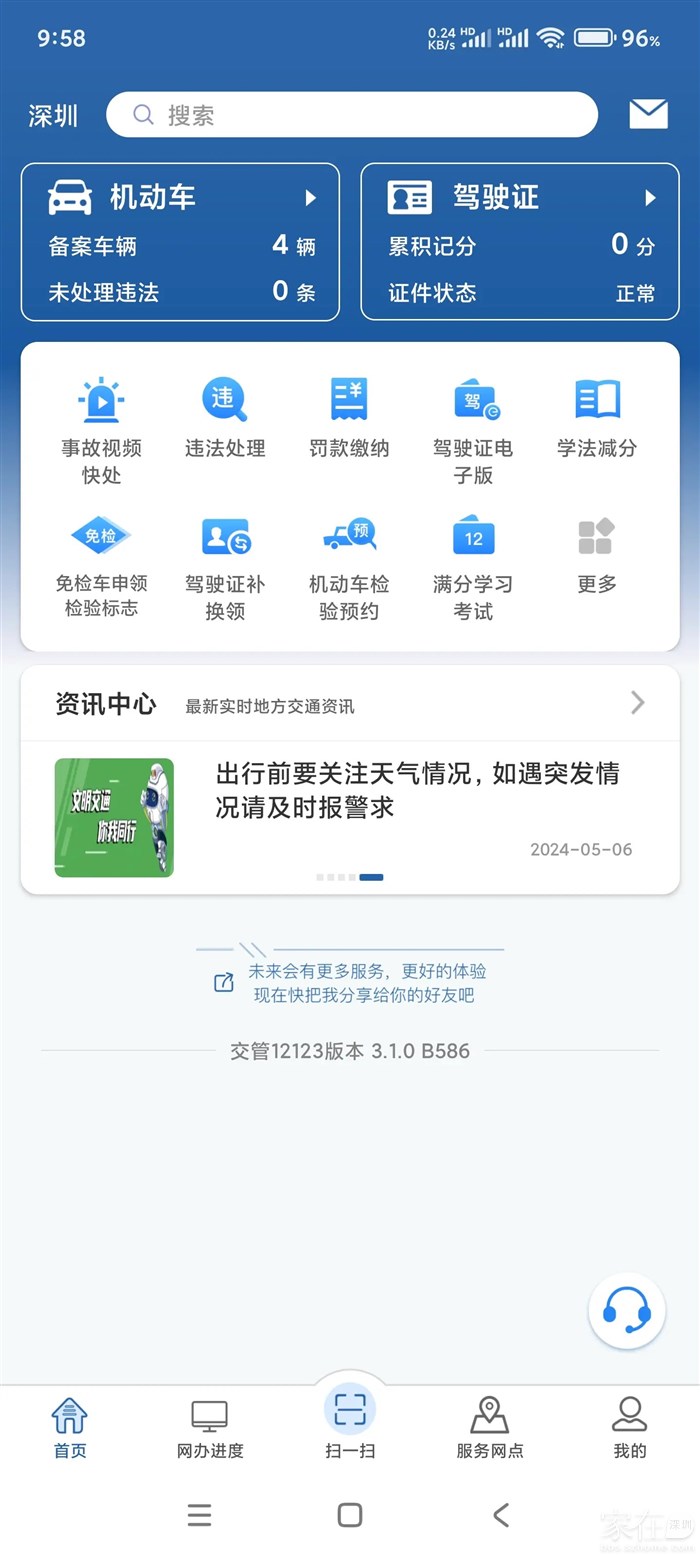Image resolution: width=700 pixels, height=1555 pixels.
Task: Open 违法处理 violation handling
Action: pyautogui.click(x=225, y=418)
